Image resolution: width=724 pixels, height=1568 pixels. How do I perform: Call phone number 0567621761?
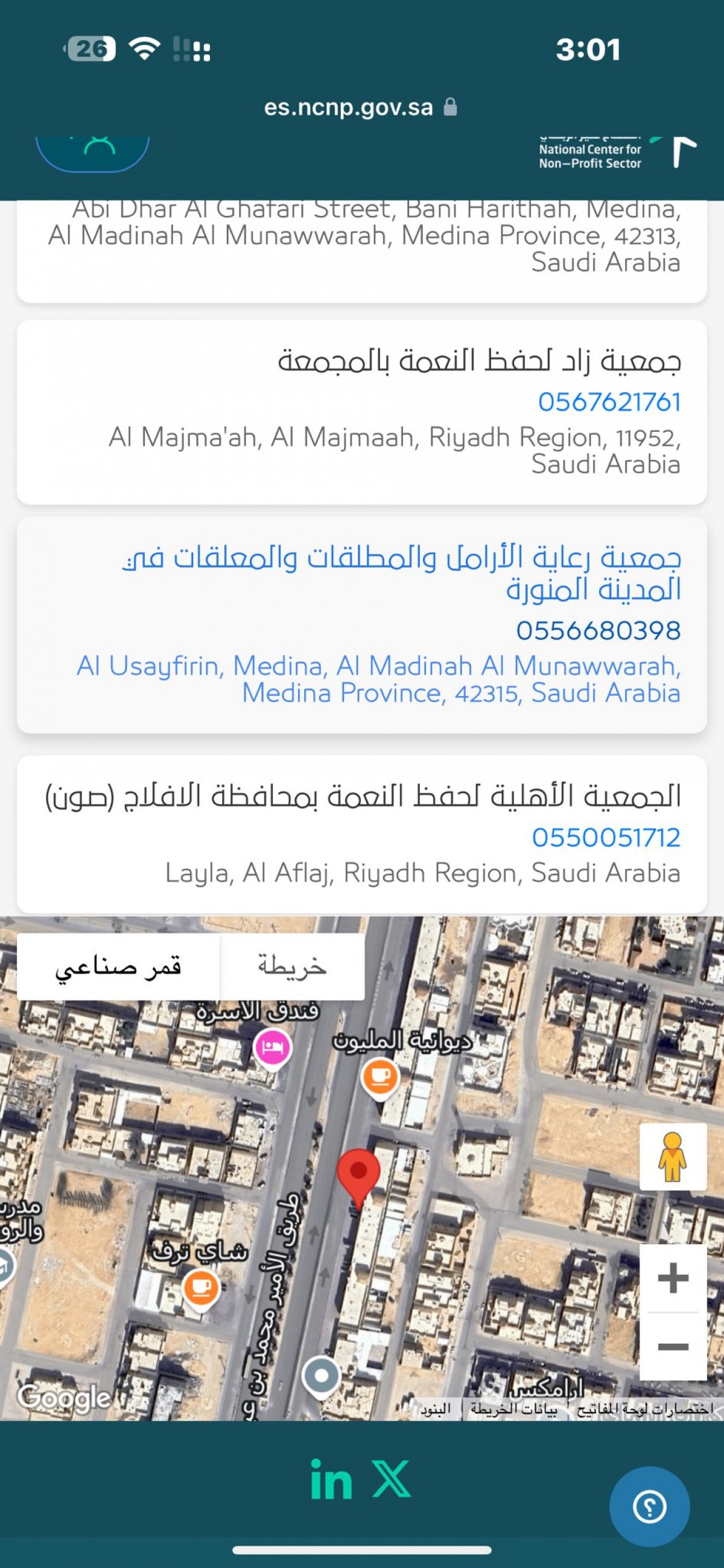pos(609,402)
